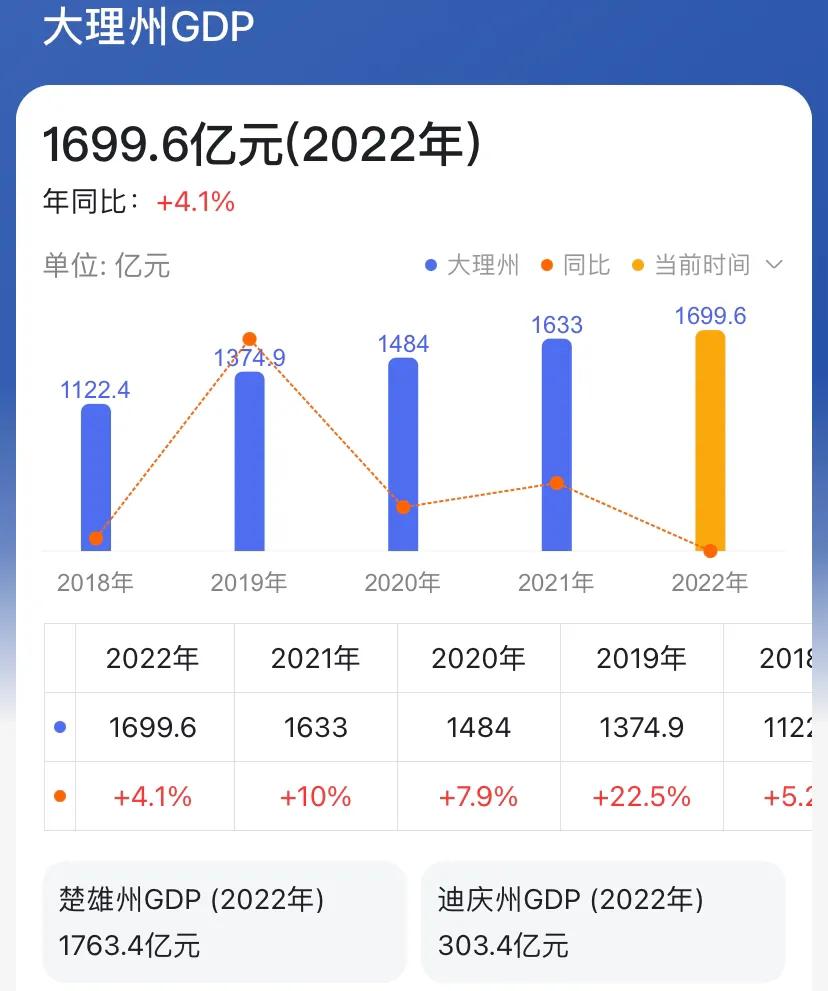Click the blue 大理州 legend dot
The image size is (828, 991).
(x=432, y=265)
